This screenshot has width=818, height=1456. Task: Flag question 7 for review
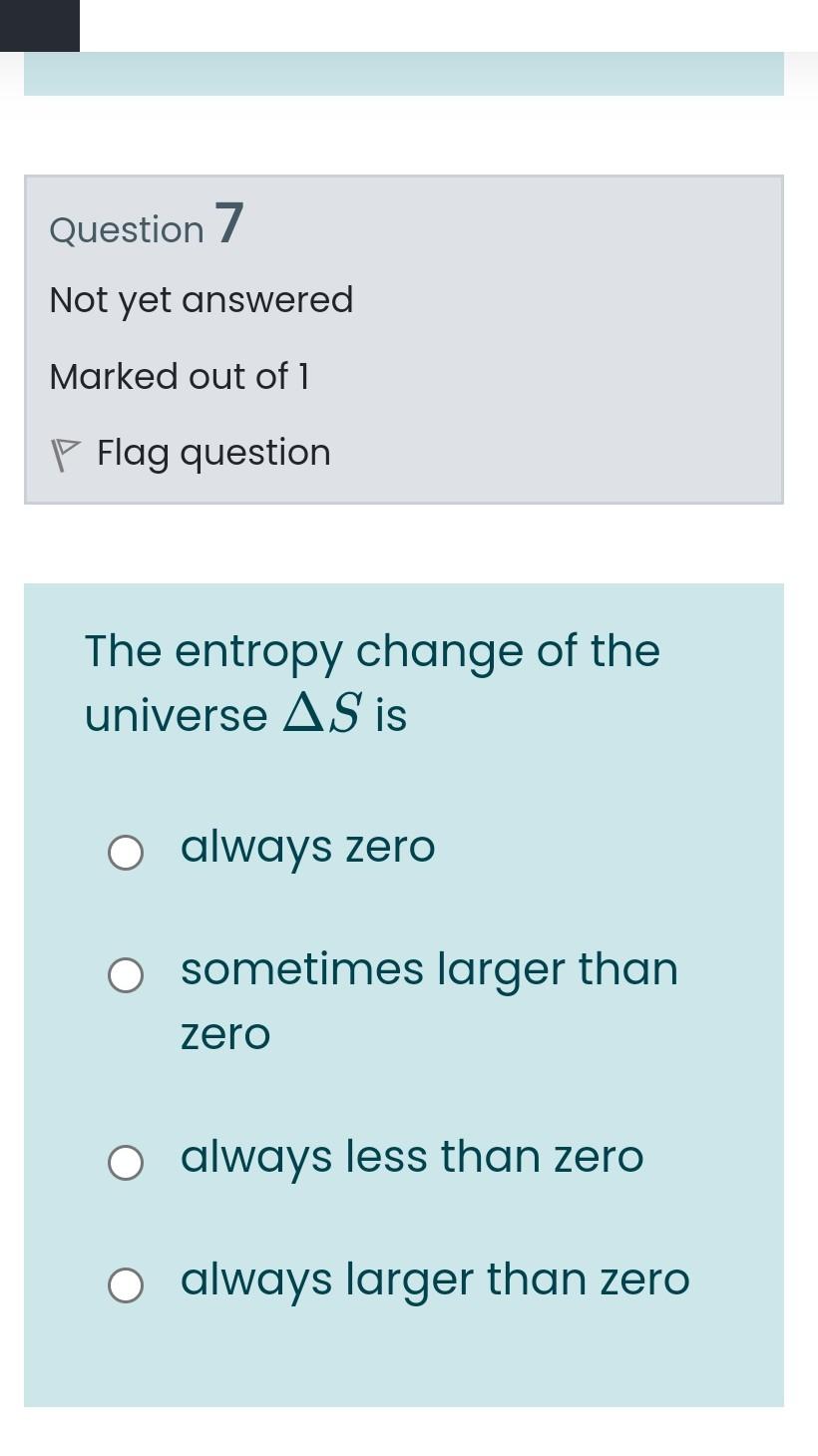tap(191, 454)
